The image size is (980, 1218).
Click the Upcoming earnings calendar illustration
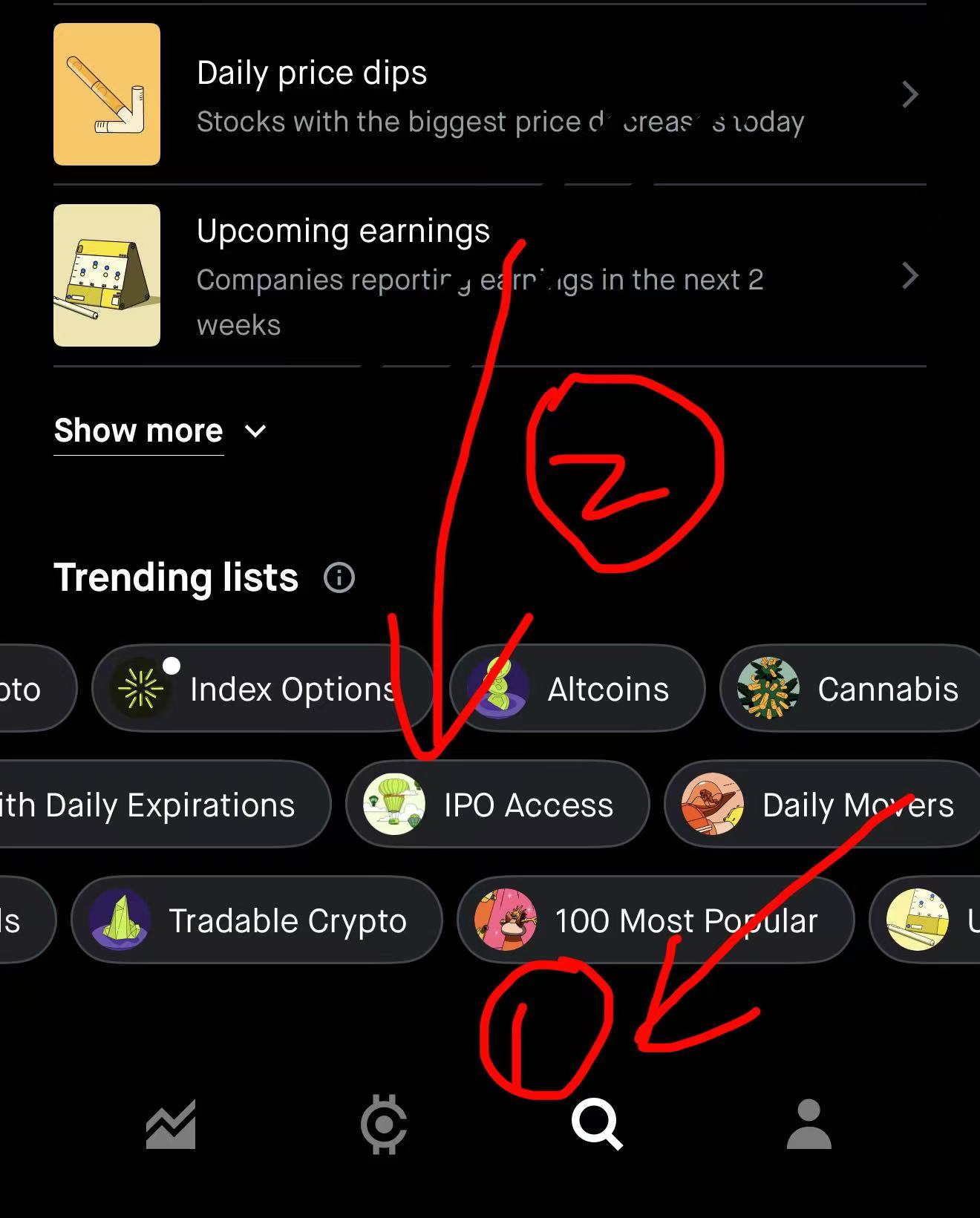107,275
